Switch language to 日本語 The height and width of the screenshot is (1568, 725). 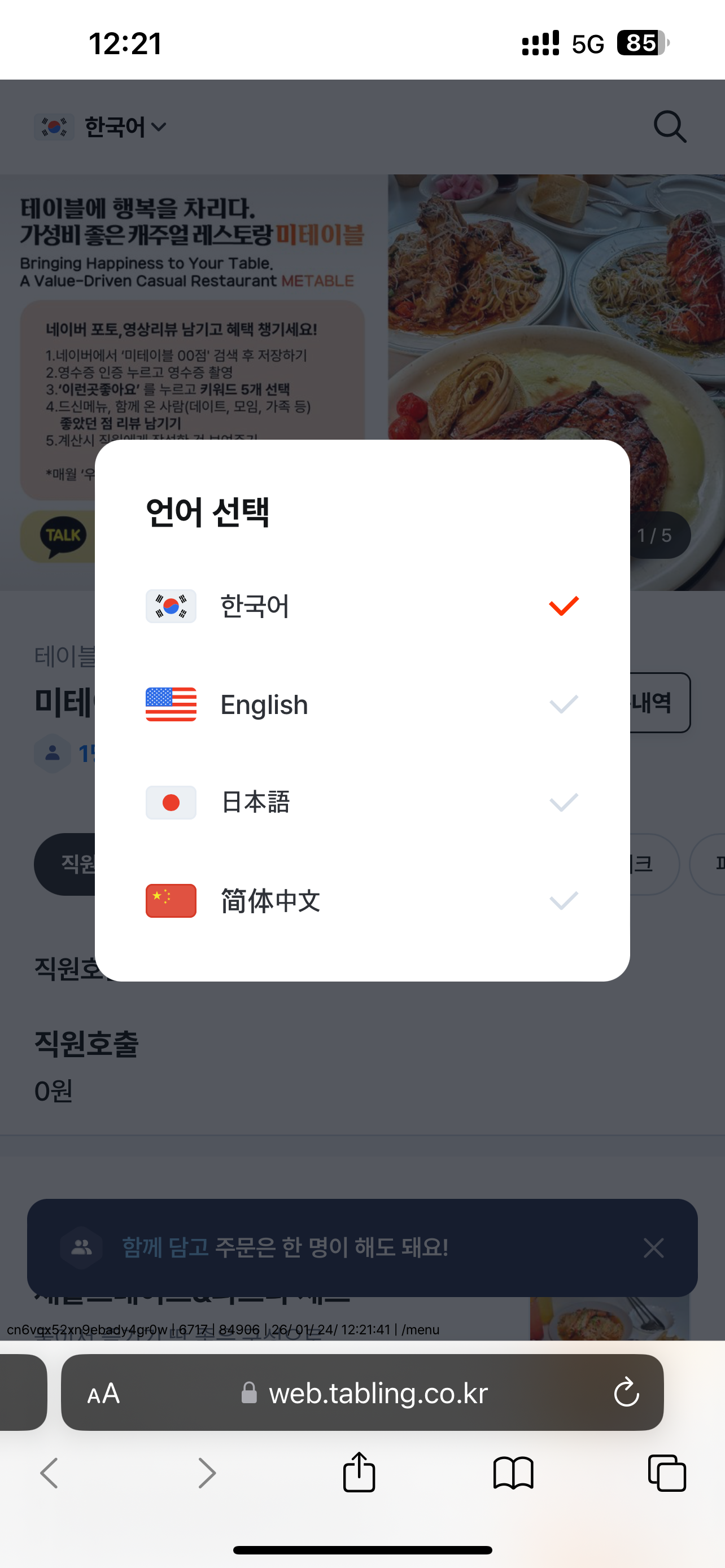click(361, 802)
